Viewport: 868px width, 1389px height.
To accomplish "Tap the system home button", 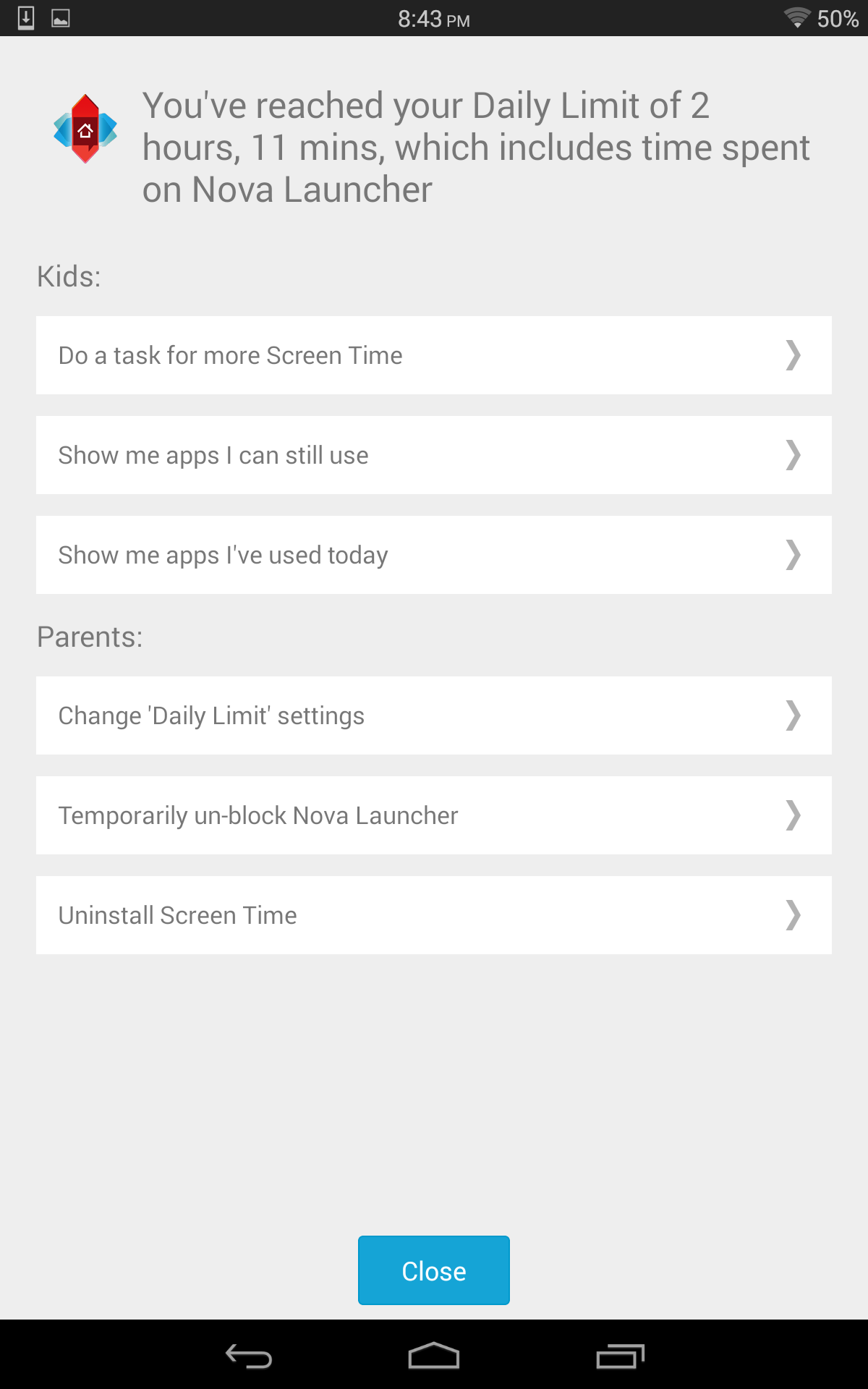I will 434,1356.
